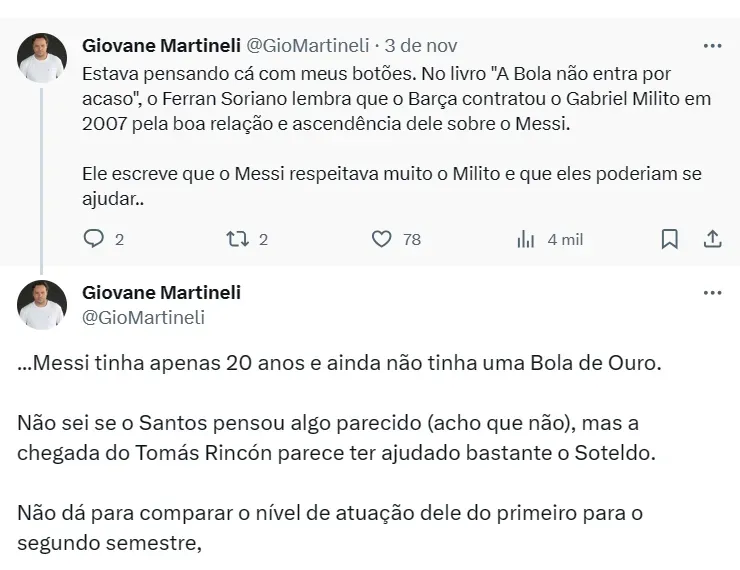Open the avatar on the second tweet
The image size is (740, 570).
42,305
